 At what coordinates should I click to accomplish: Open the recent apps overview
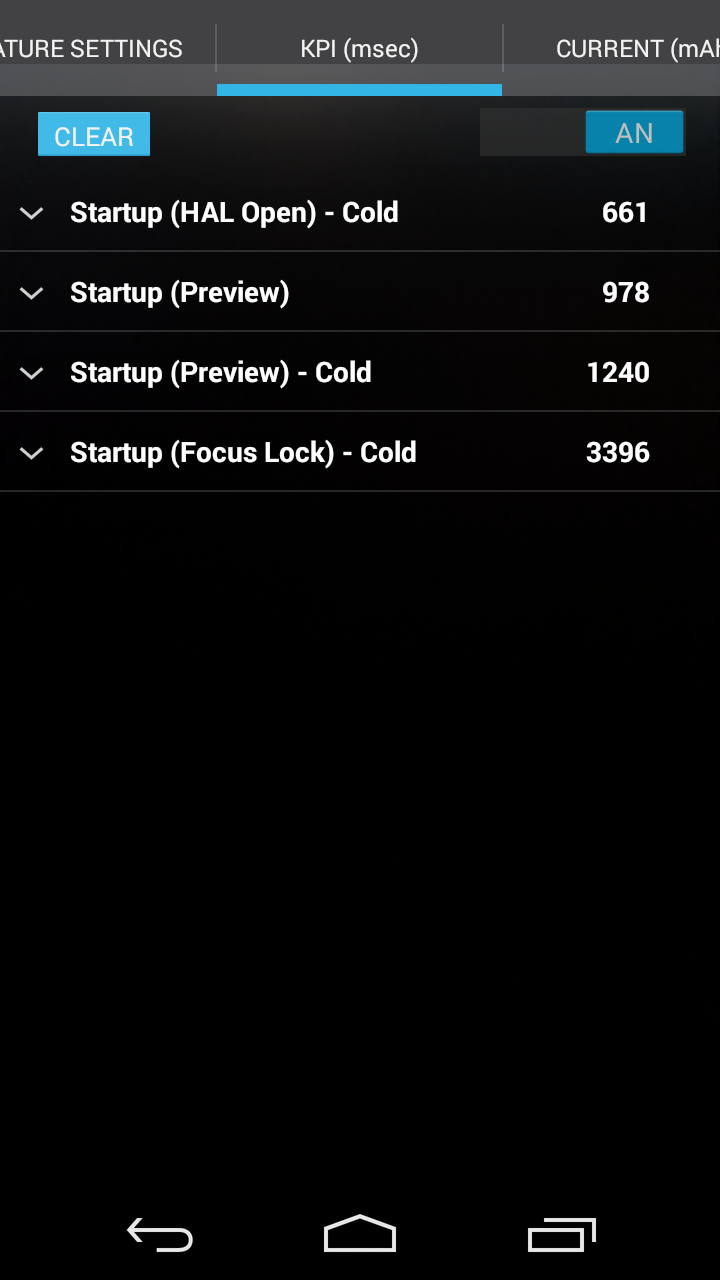561,1235
